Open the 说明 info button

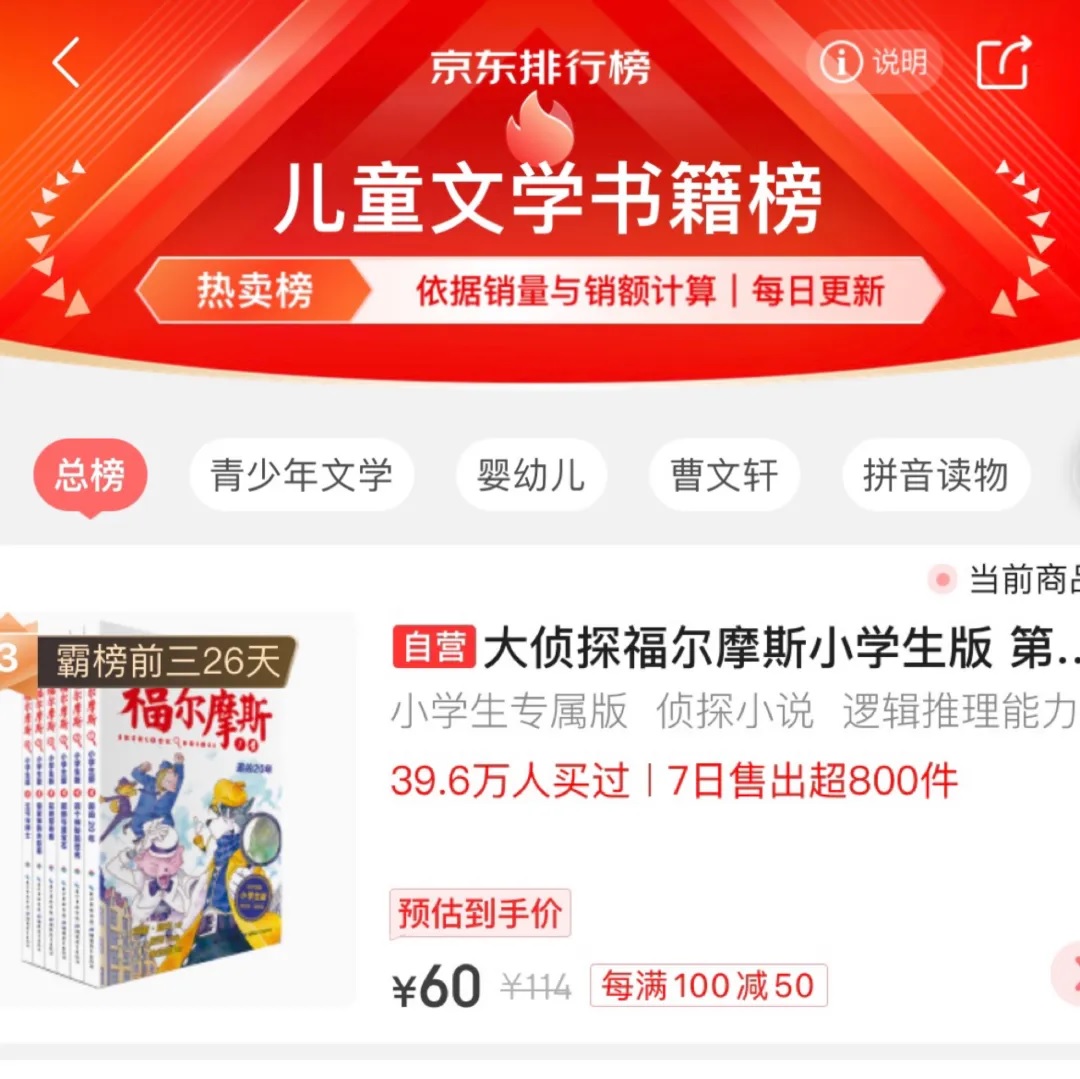click(874, 63)
